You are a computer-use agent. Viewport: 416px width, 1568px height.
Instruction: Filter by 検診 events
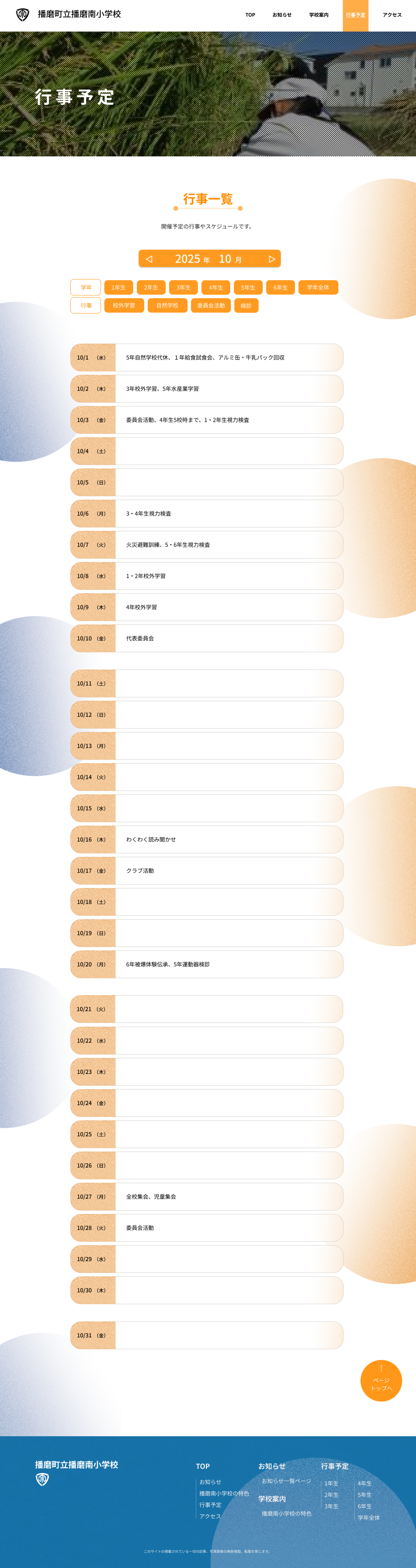[x=246, y=305]
